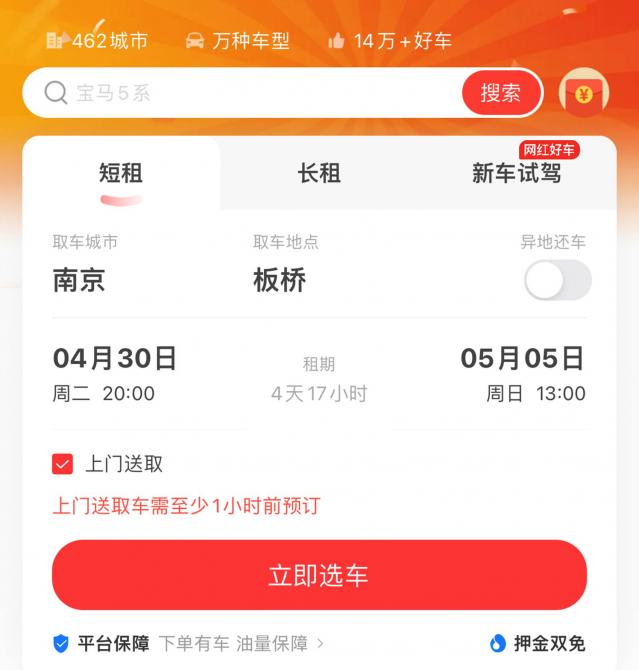639x670 pixels.
Task: Change pickup city 南京
Action: [79, 280]
